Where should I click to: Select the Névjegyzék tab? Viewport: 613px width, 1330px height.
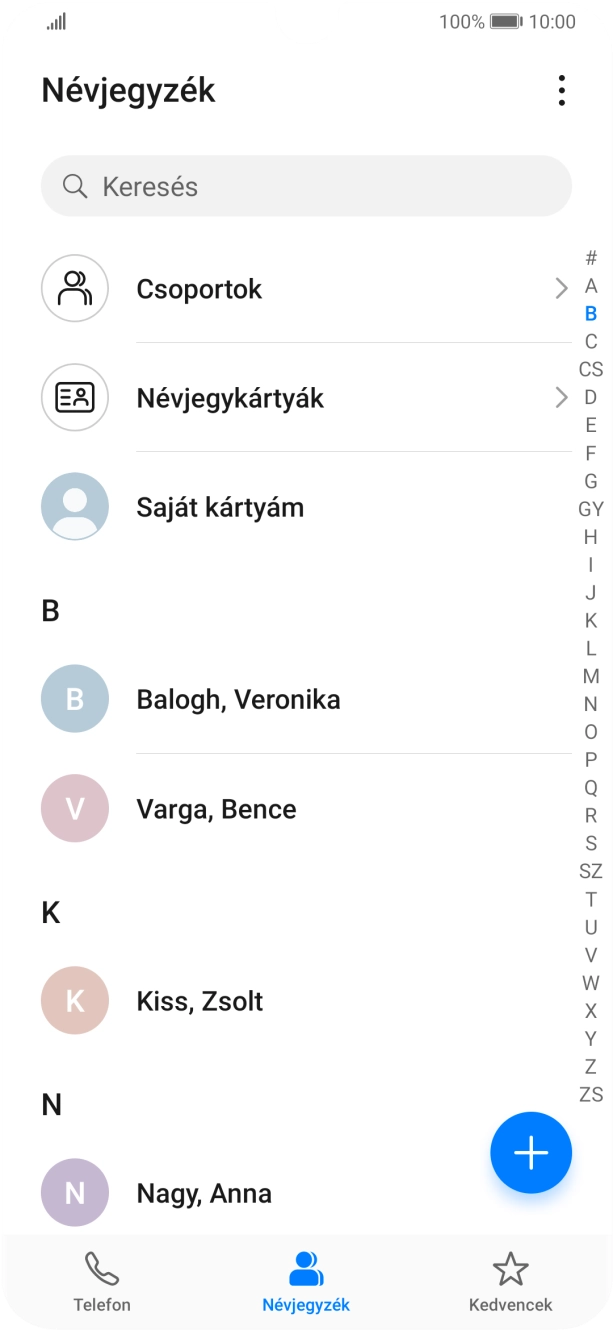[x=306, y=1282]
